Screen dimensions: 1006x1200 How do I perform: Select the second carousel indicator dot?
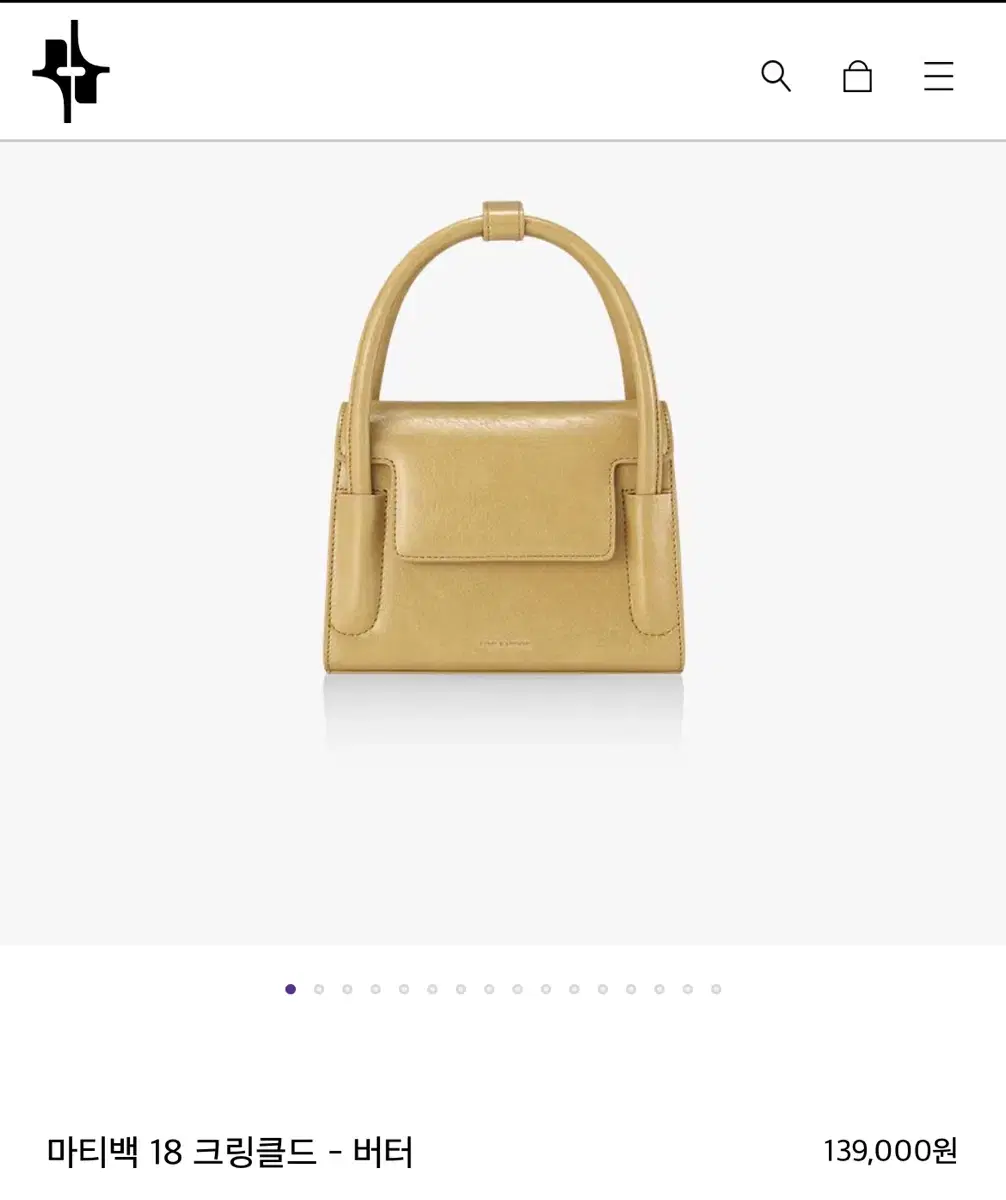pyautogui.click(x=319, y=989)
